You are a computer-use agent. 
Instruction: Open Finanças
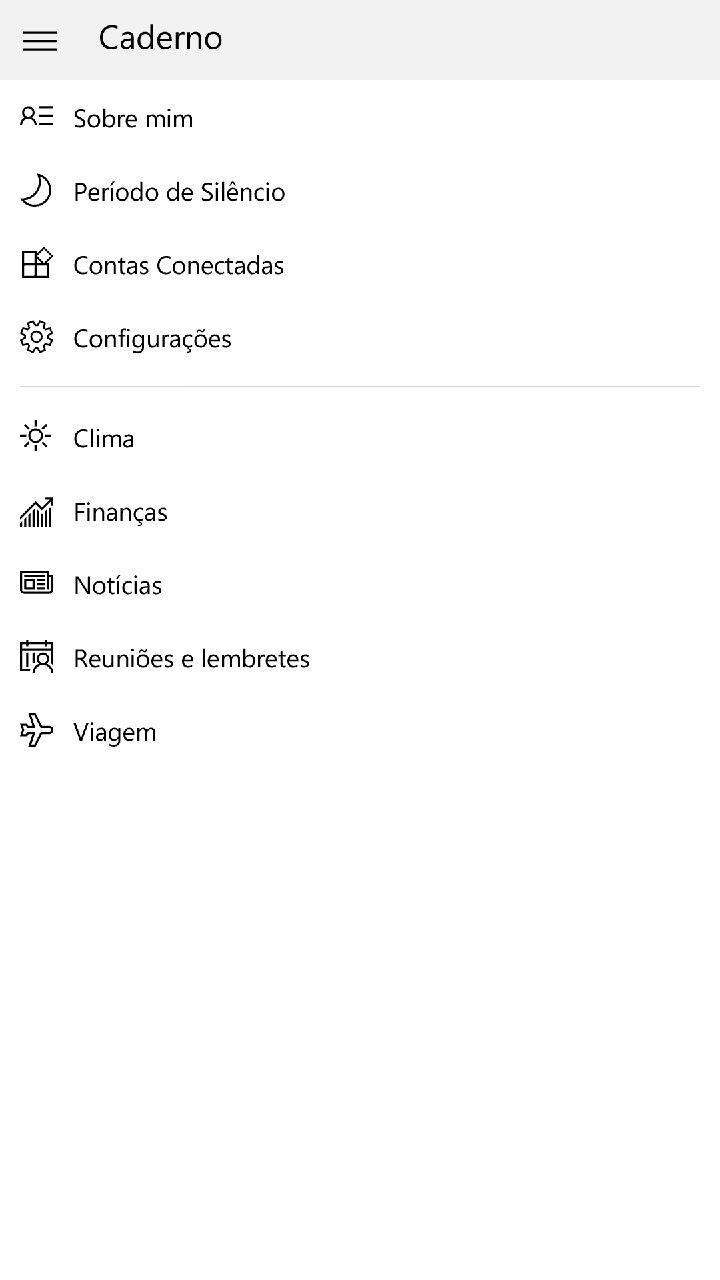click(120, 512)
